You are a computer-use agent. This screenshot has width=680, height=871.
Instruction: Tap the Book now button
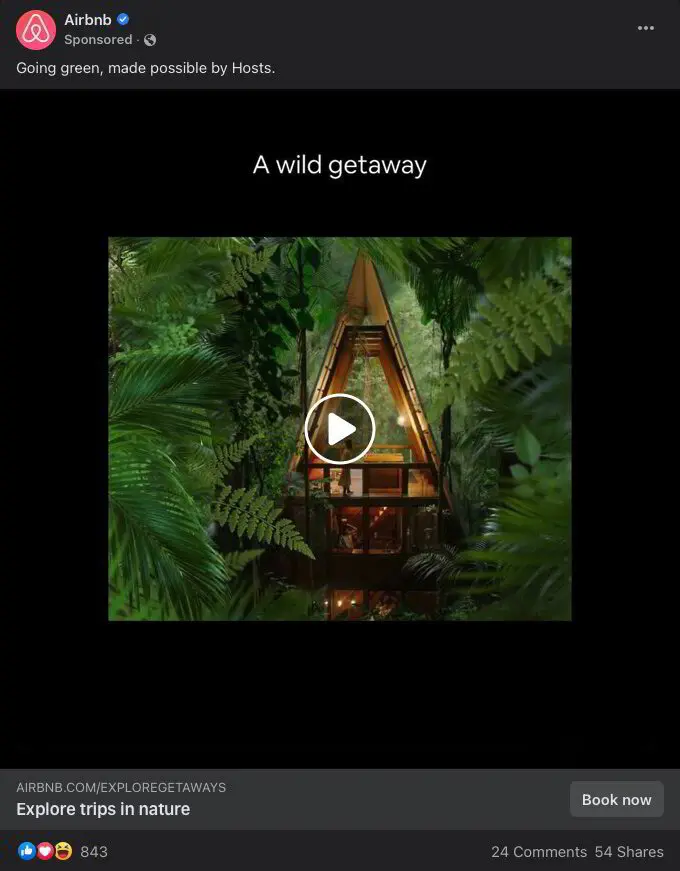[x=616, y=799]
